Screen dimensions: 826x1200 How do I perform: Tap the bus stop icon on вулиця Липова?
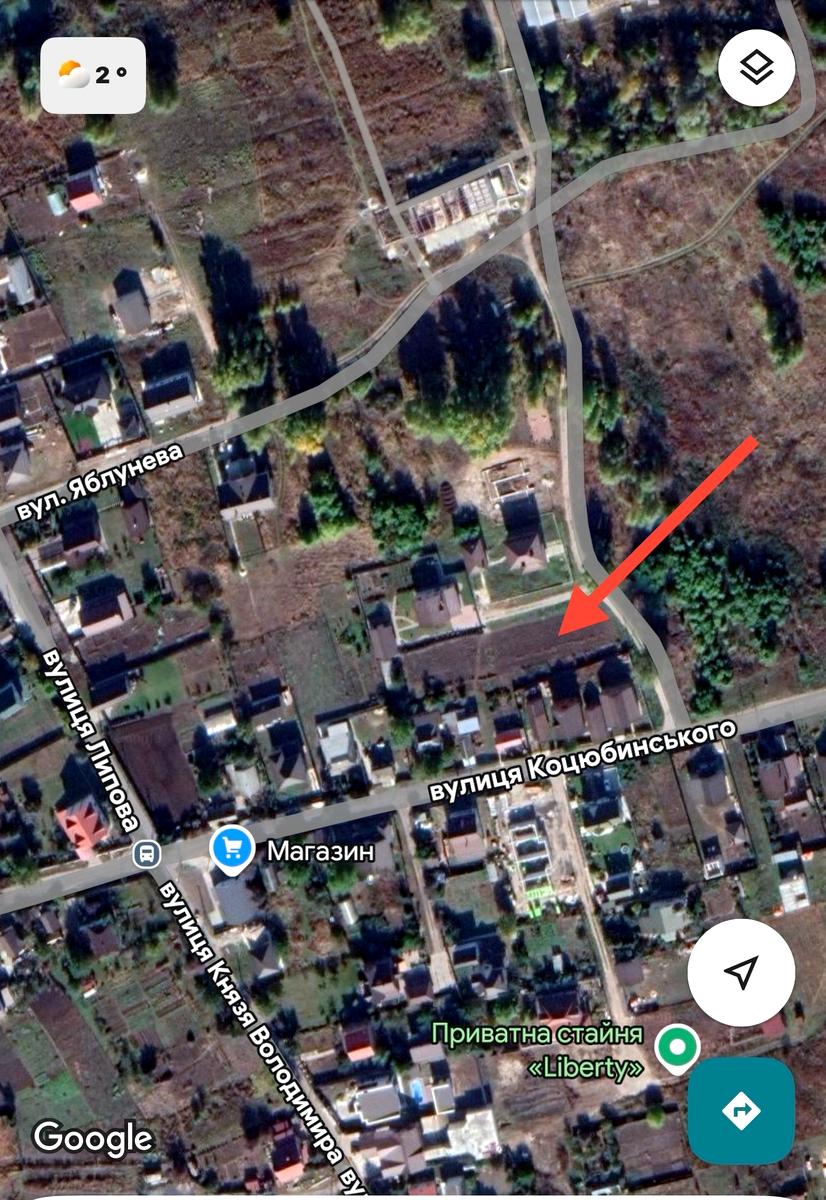click(x=146, y=853)
